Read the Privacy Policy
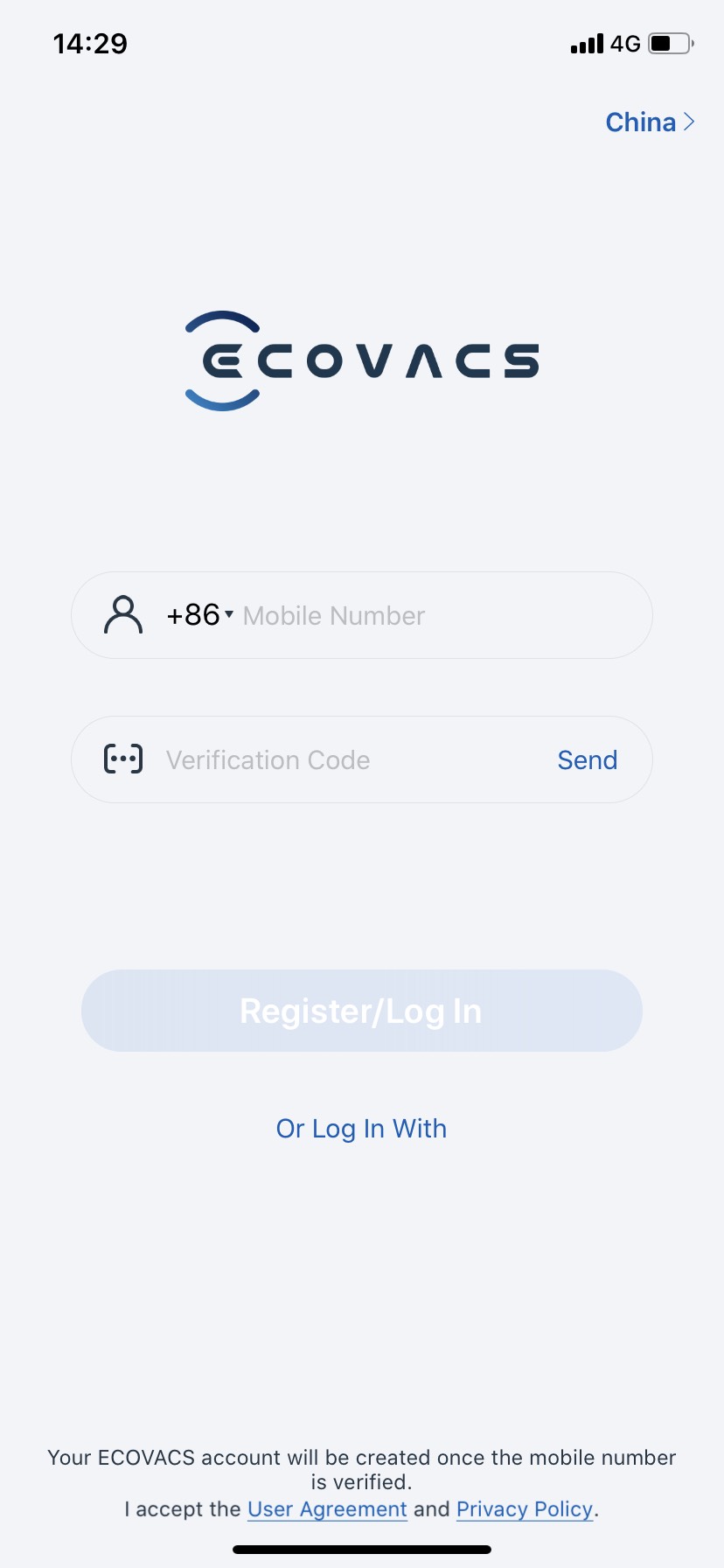This screenshot has height=1568, width=724. click(x=524, y=1508)
